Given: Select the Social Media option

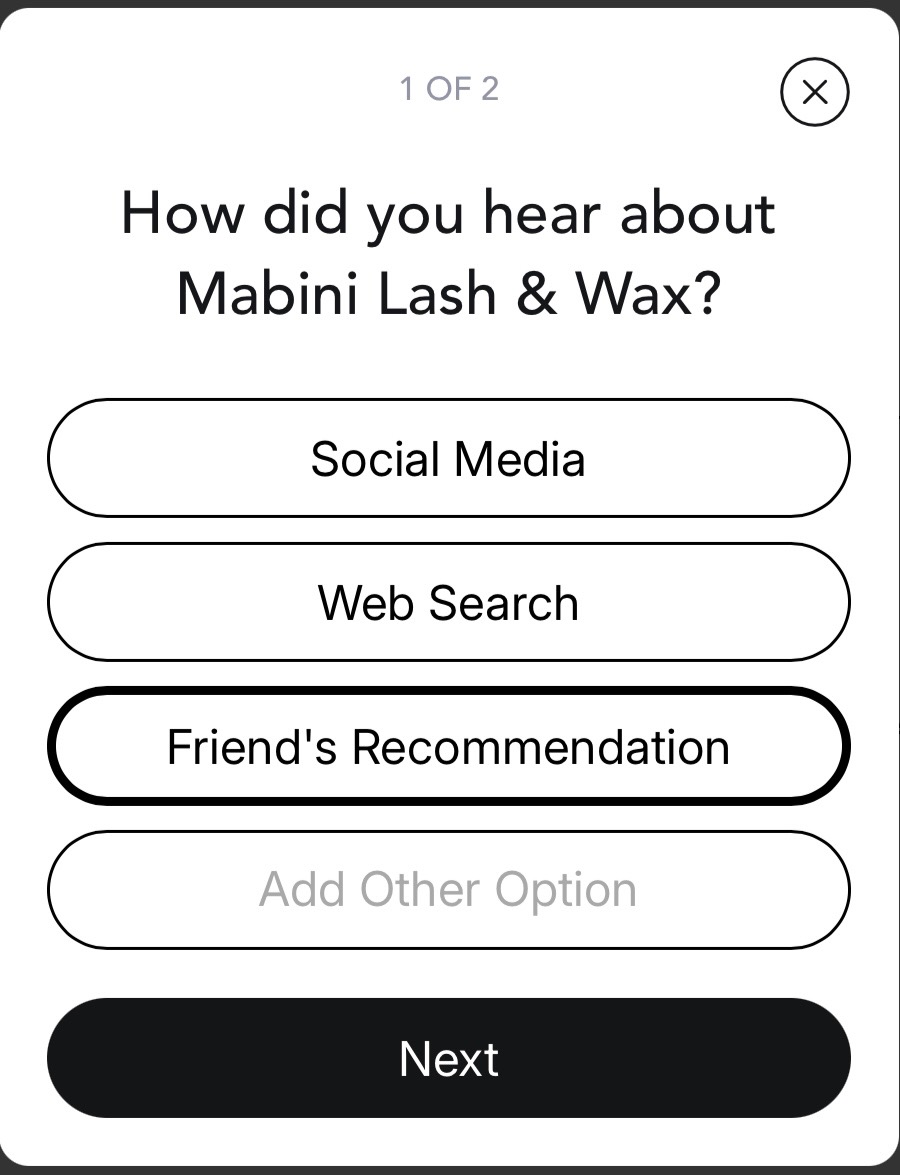Looking at the screenshot, I should point(448,459).
